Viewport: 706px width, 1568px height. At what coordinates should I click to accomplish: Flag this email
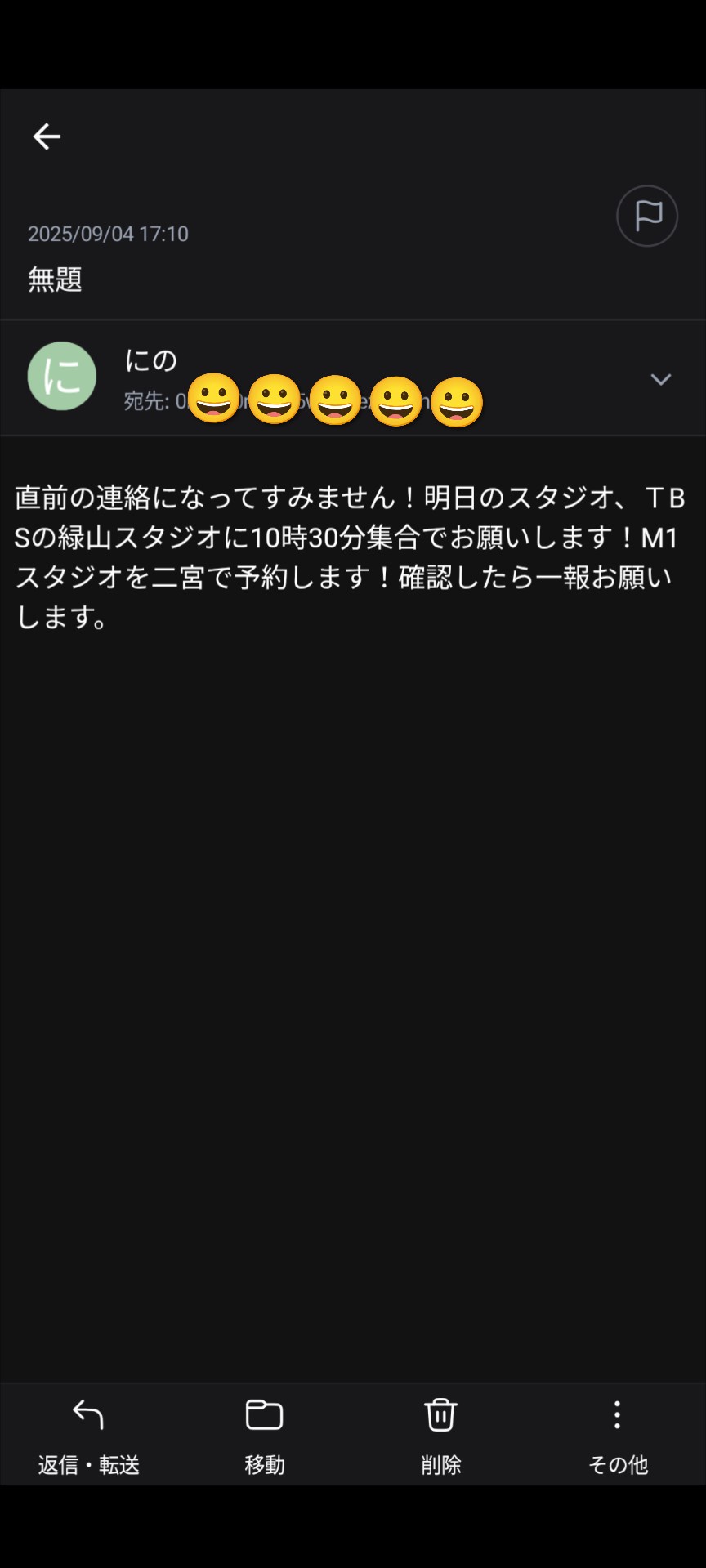pos(647,217)
